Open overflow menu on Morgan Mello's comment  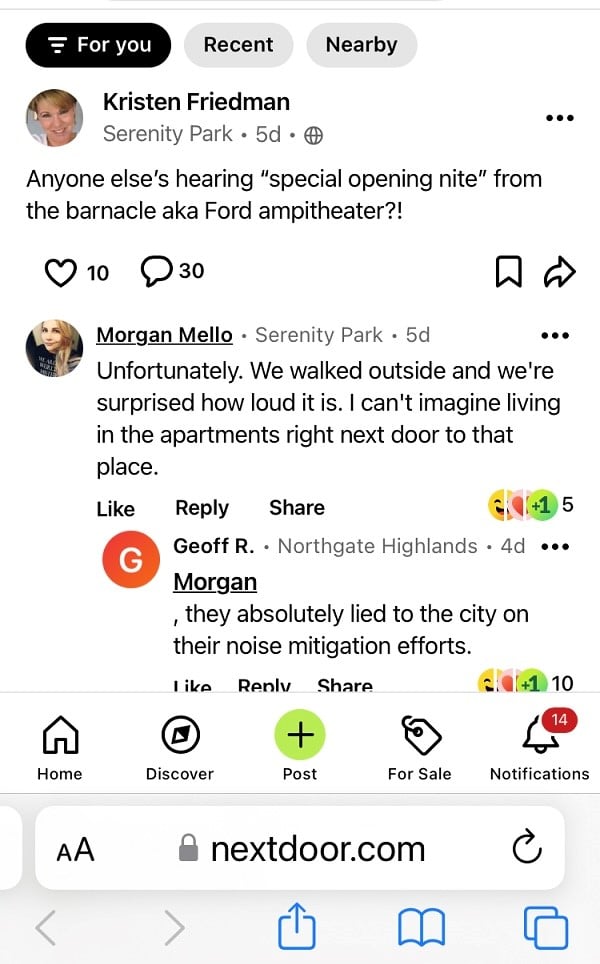click(554, 335)
